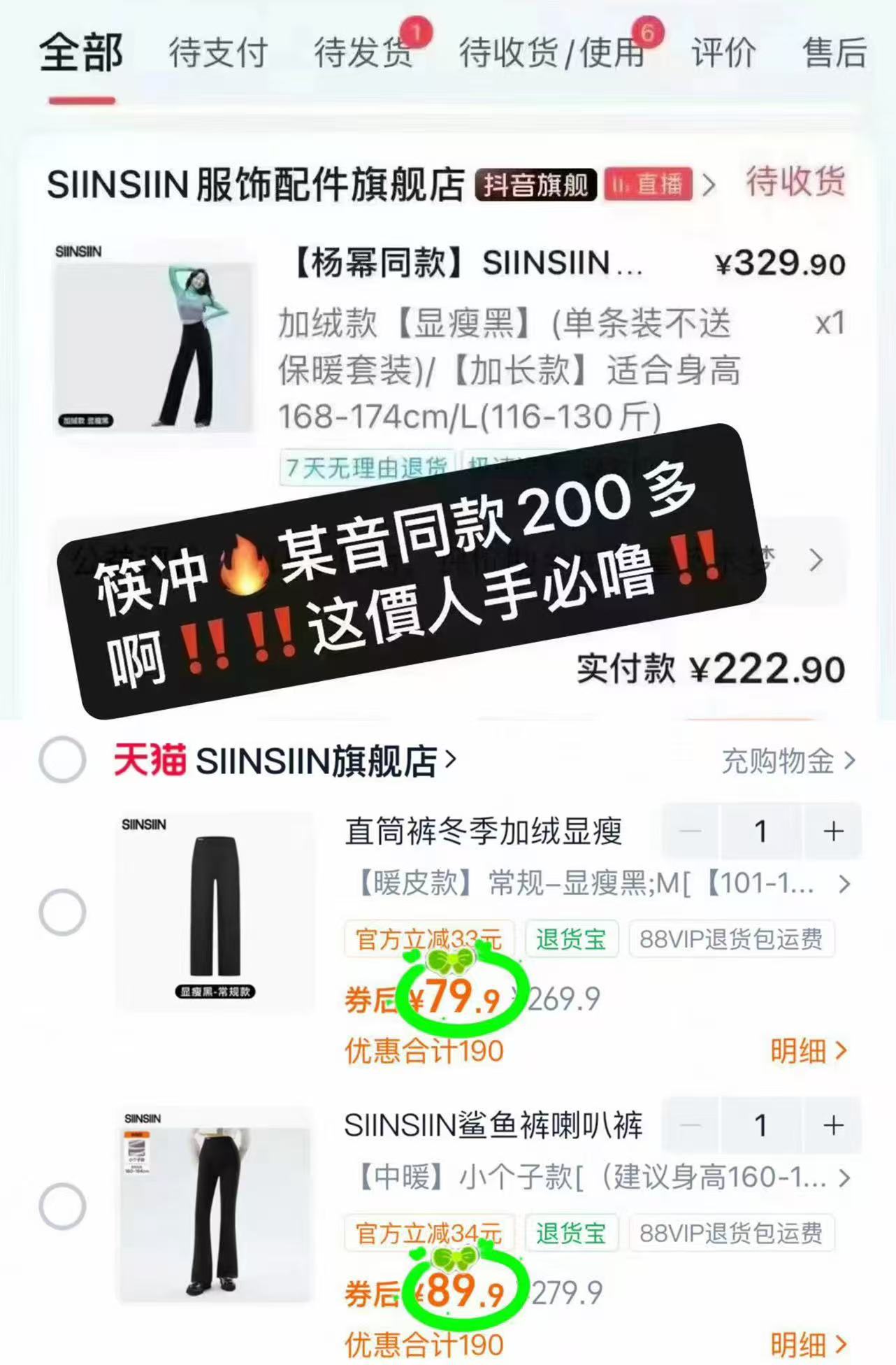Open the SKU chevron showing 【暖皮款】常规-显瘦黑

(844, 885)
